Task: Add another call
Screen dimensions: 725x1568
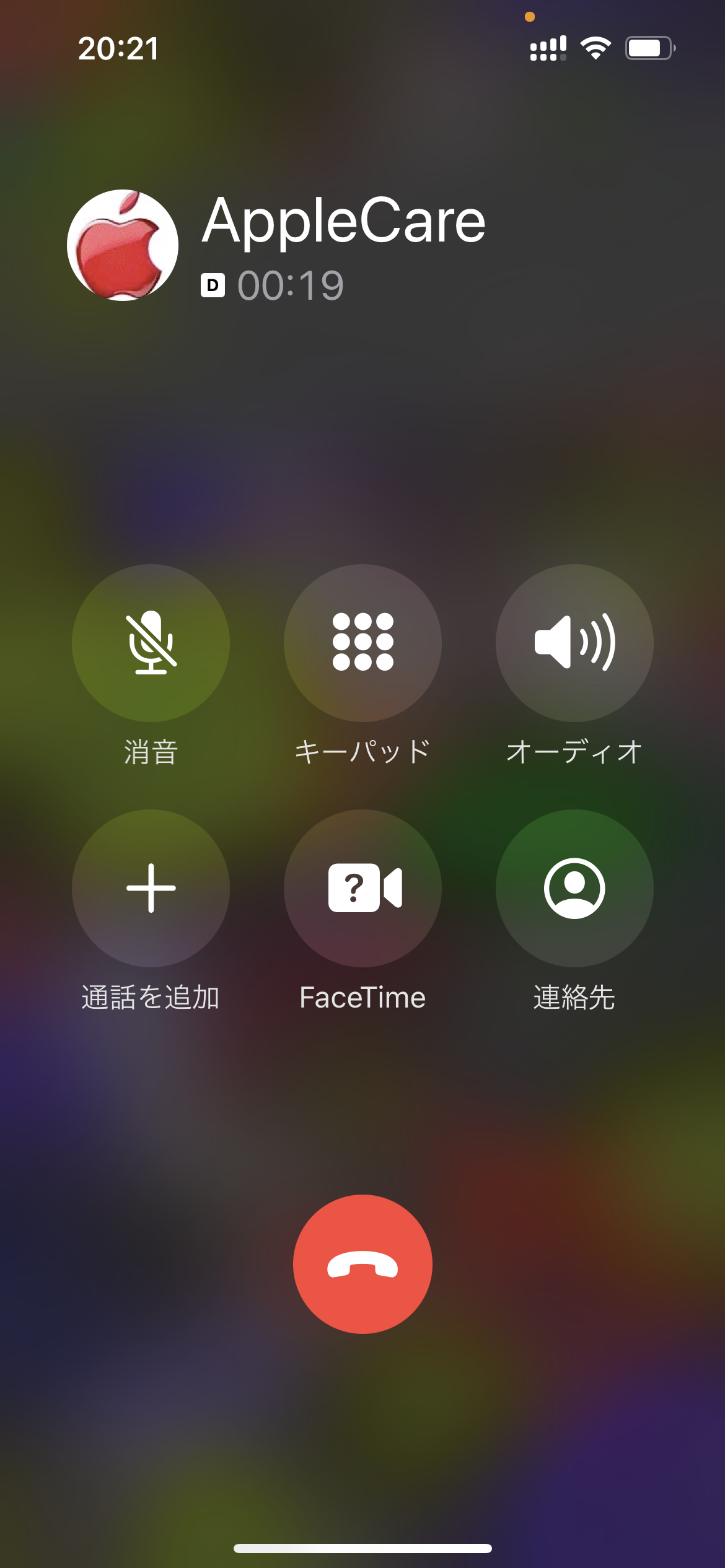Action: [x=151, y=888]
